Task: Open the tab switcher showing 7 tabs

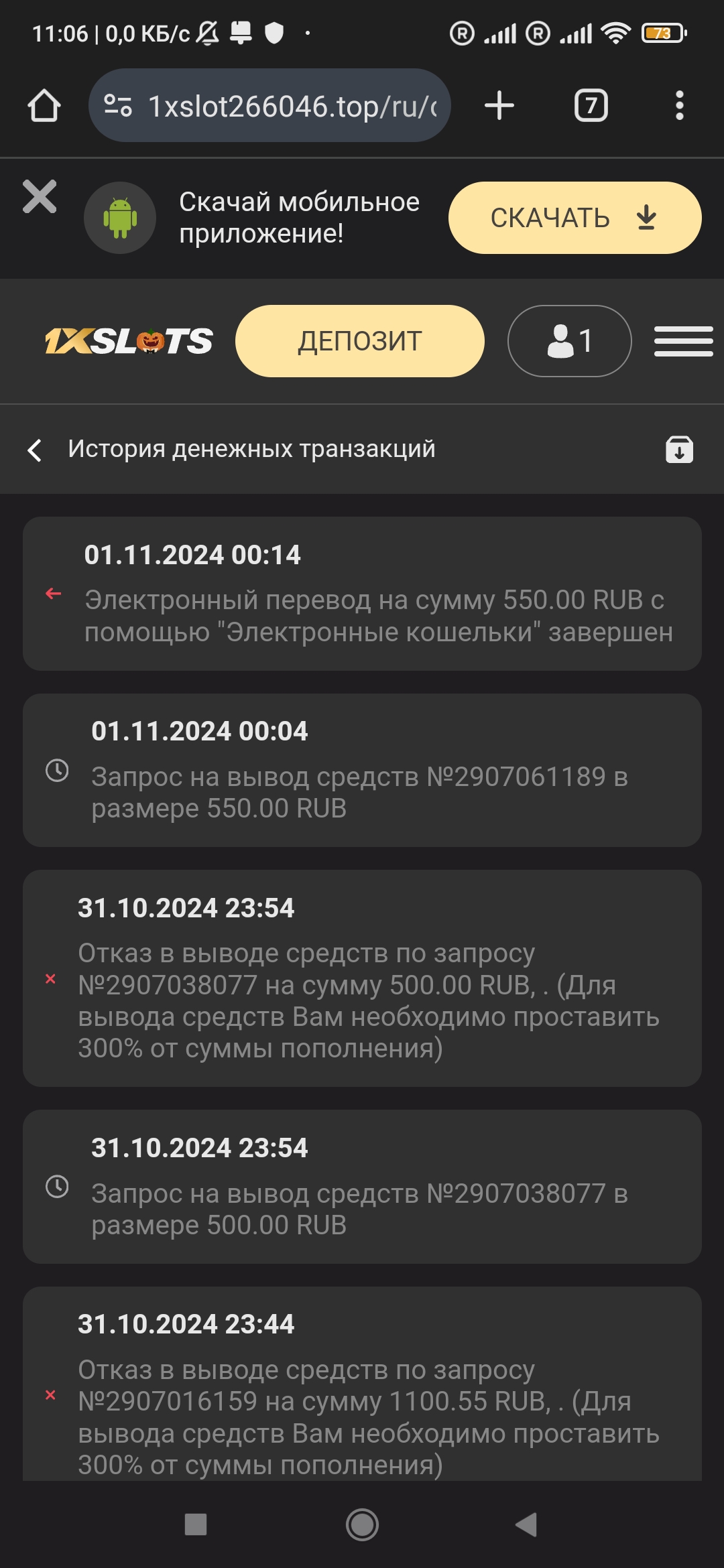Action: (x=589, y=105)
